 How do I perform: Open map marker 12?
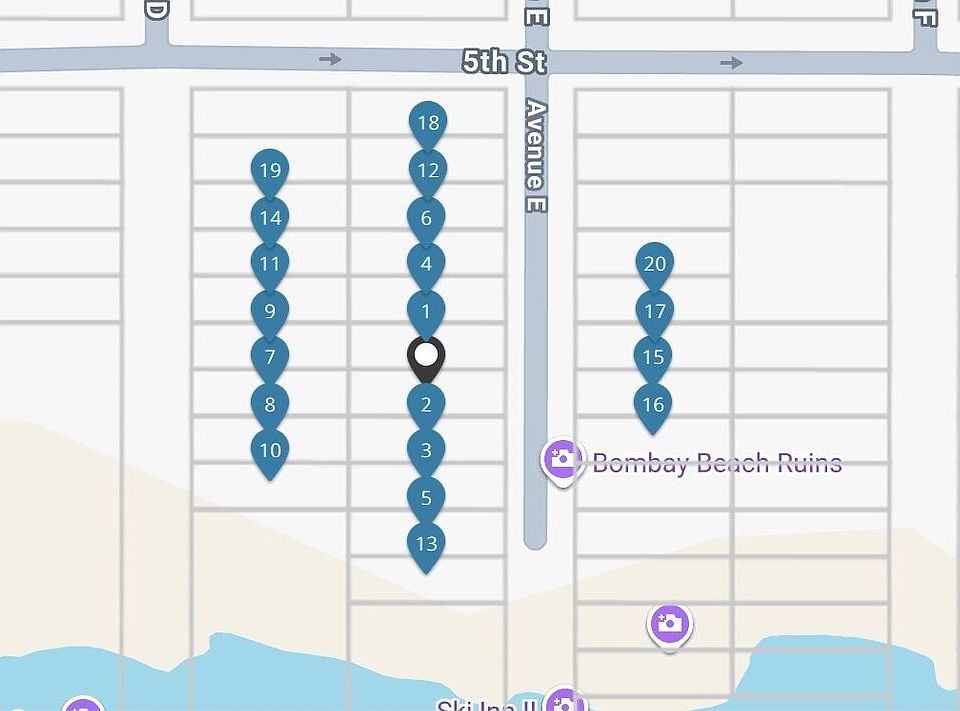coord(427,170)
